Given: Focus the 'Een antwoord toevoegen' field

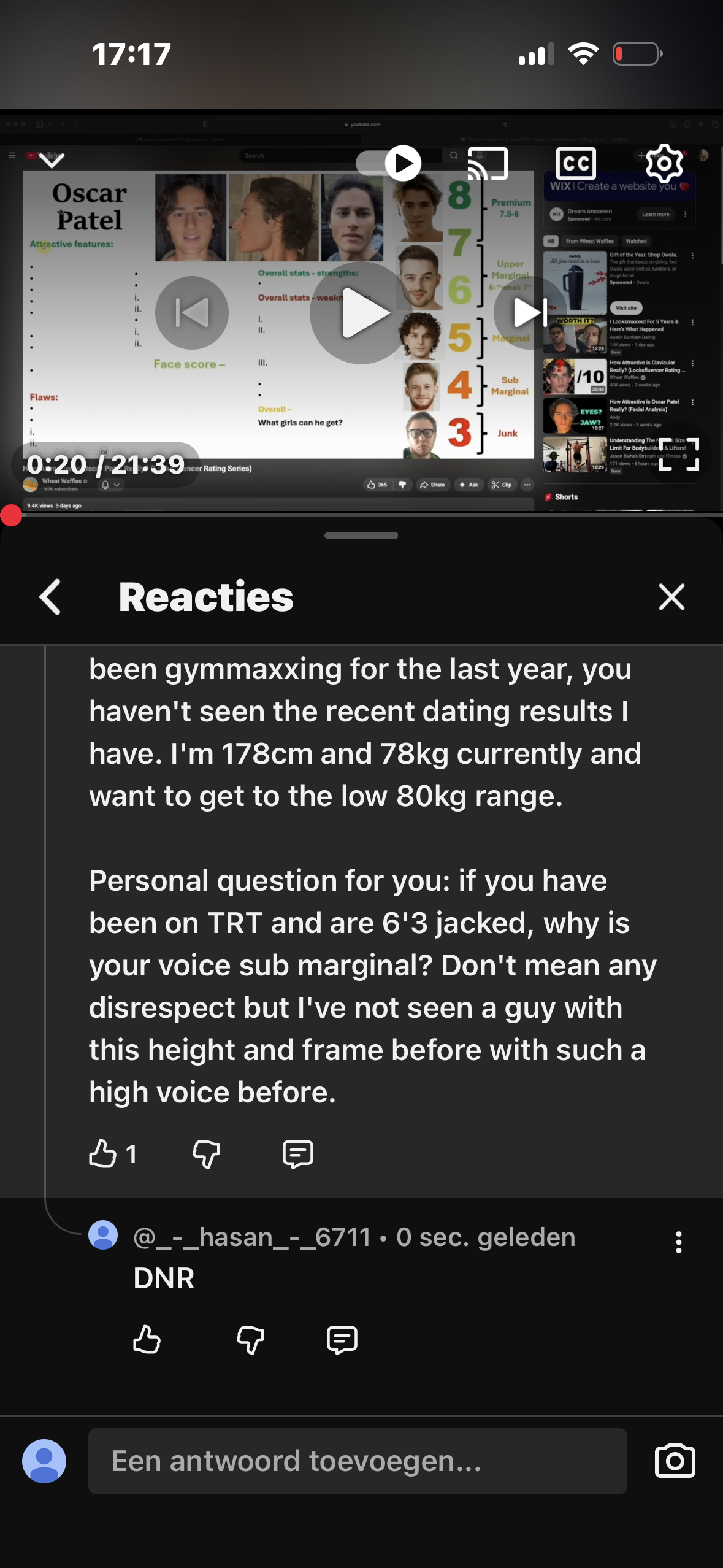Looking at the screenshot, I should (x=358, y=1461).
